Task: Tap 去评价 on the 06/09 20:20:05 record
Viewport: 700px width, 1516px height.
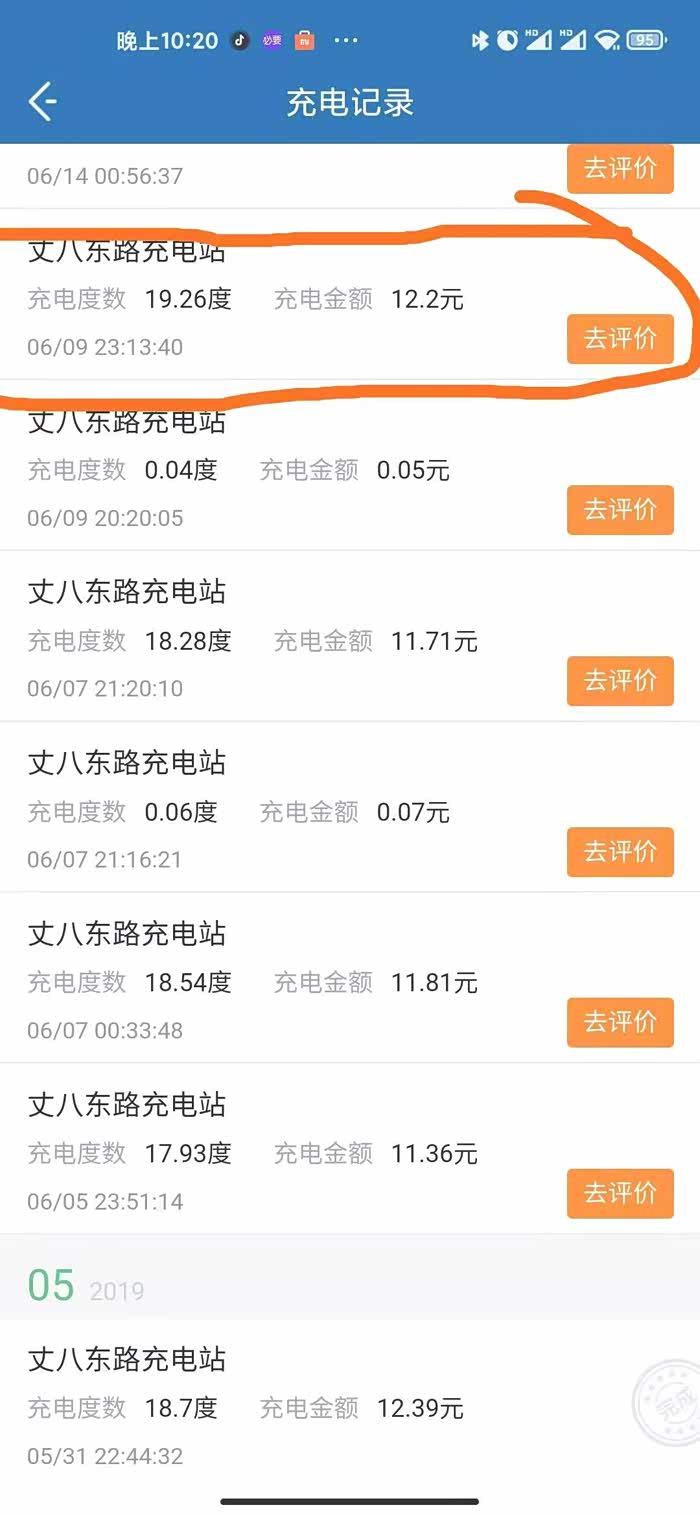Action: pos(620,510)
